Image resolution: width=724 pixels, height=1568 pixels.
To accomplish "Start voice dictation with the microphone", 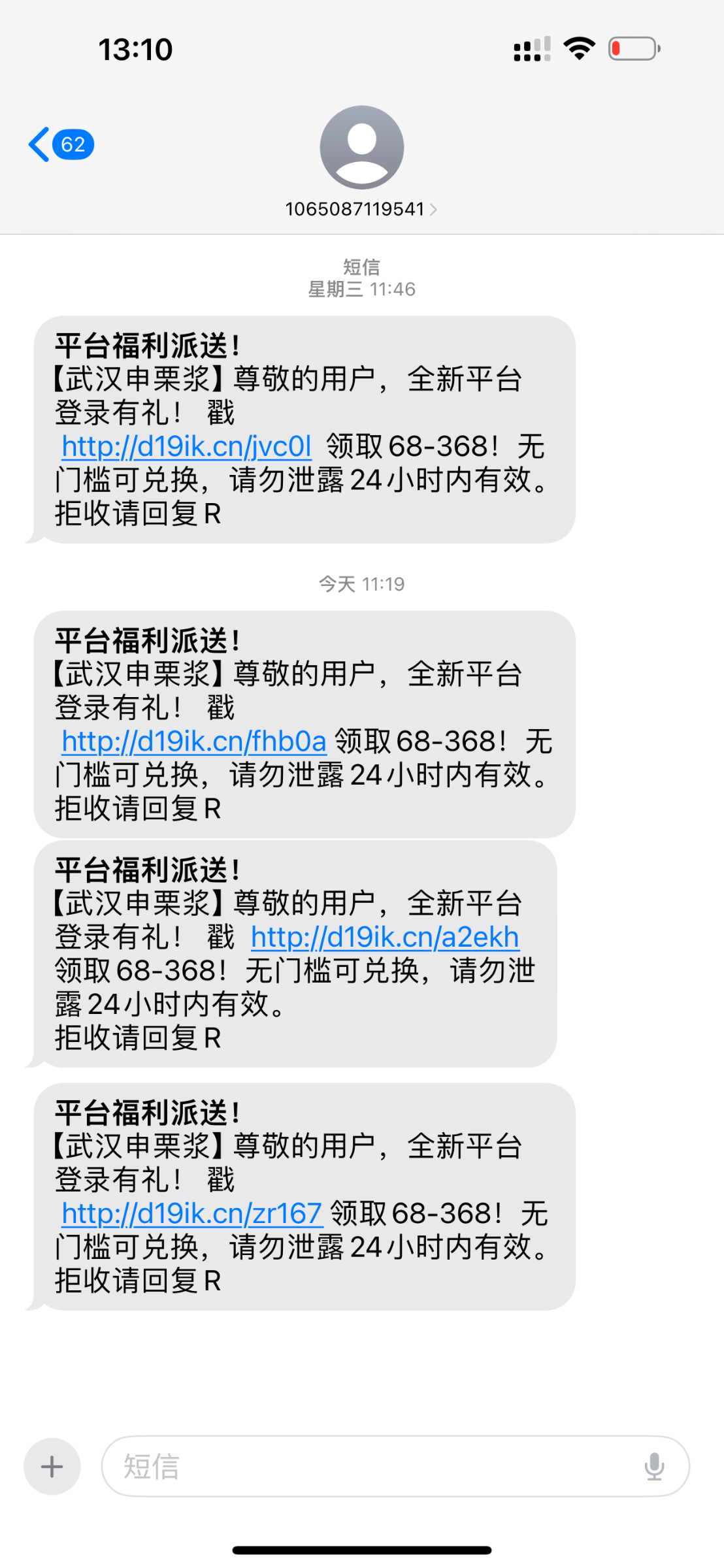I will [654, 1467].
